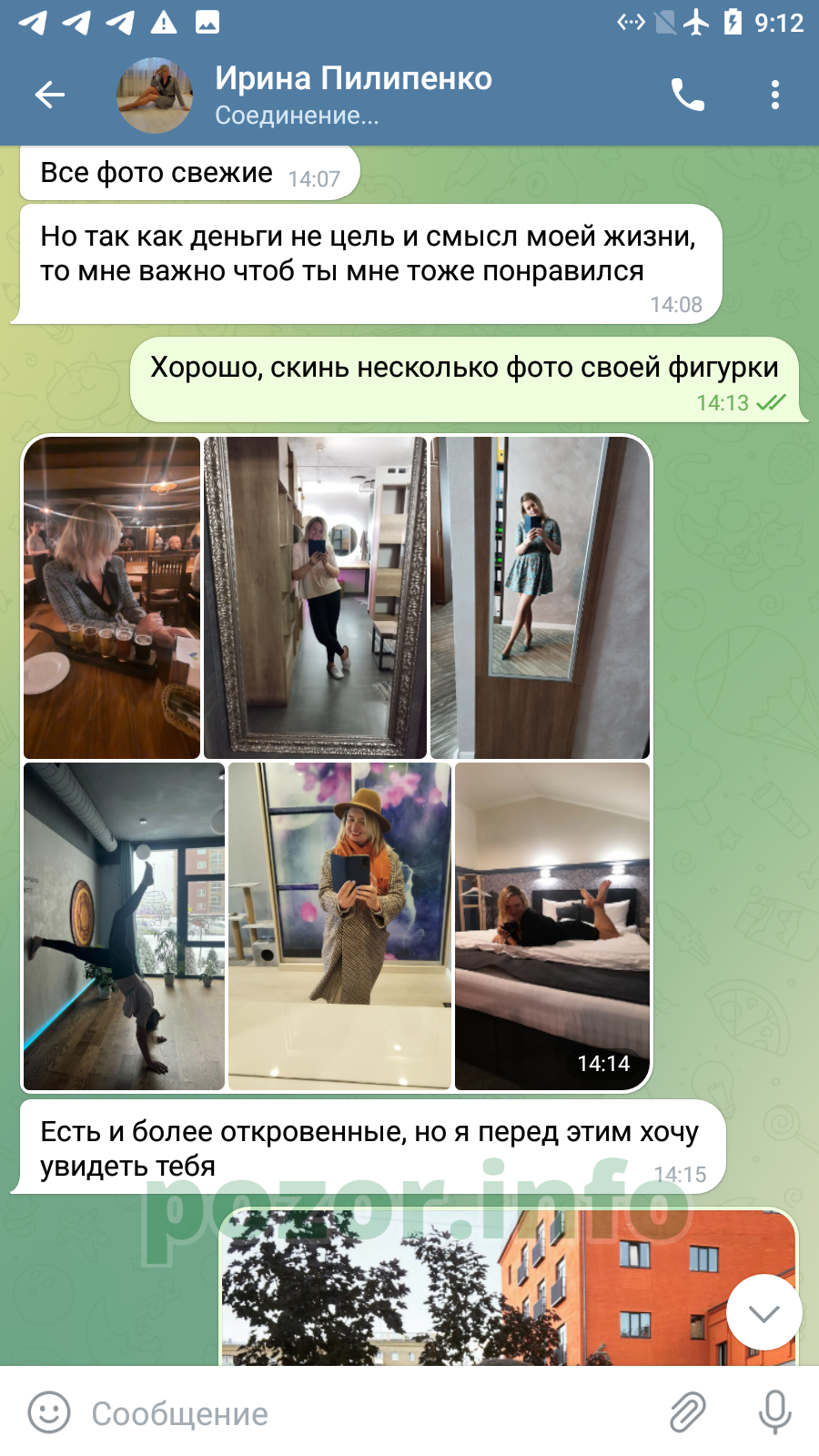Viewport: 819px width, 1456px height.
Task: Open the bedroom photo stamped 14:14
Action: [x=552, y=926]
